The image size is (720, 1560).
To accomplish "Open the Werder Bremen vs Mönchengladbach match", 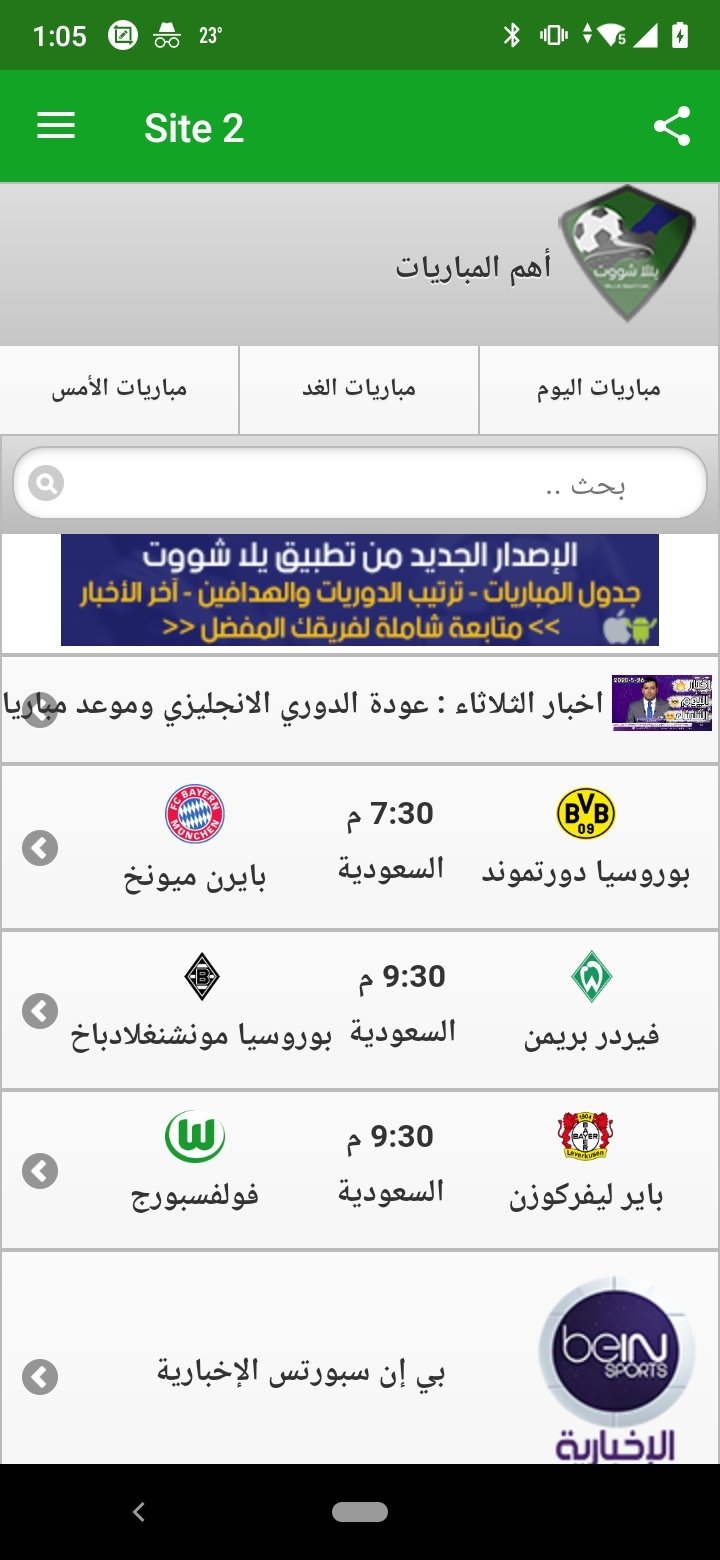I will (x=360, y=1010).
